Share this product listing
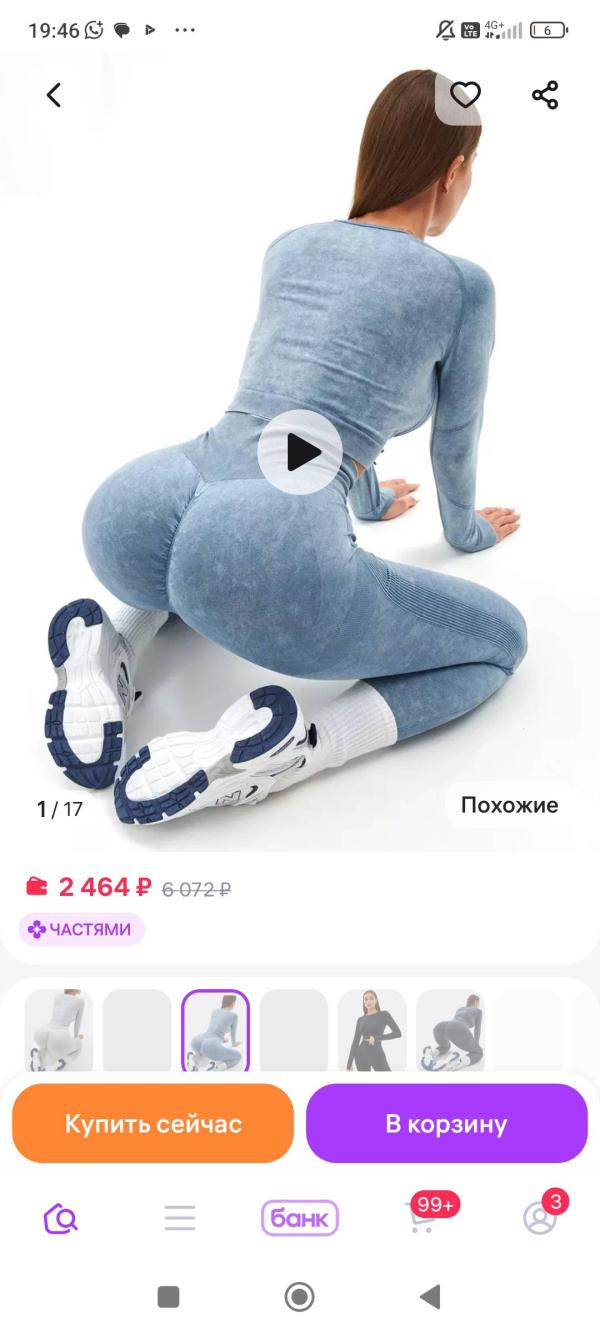600x1332 pixels. [545, 95]
